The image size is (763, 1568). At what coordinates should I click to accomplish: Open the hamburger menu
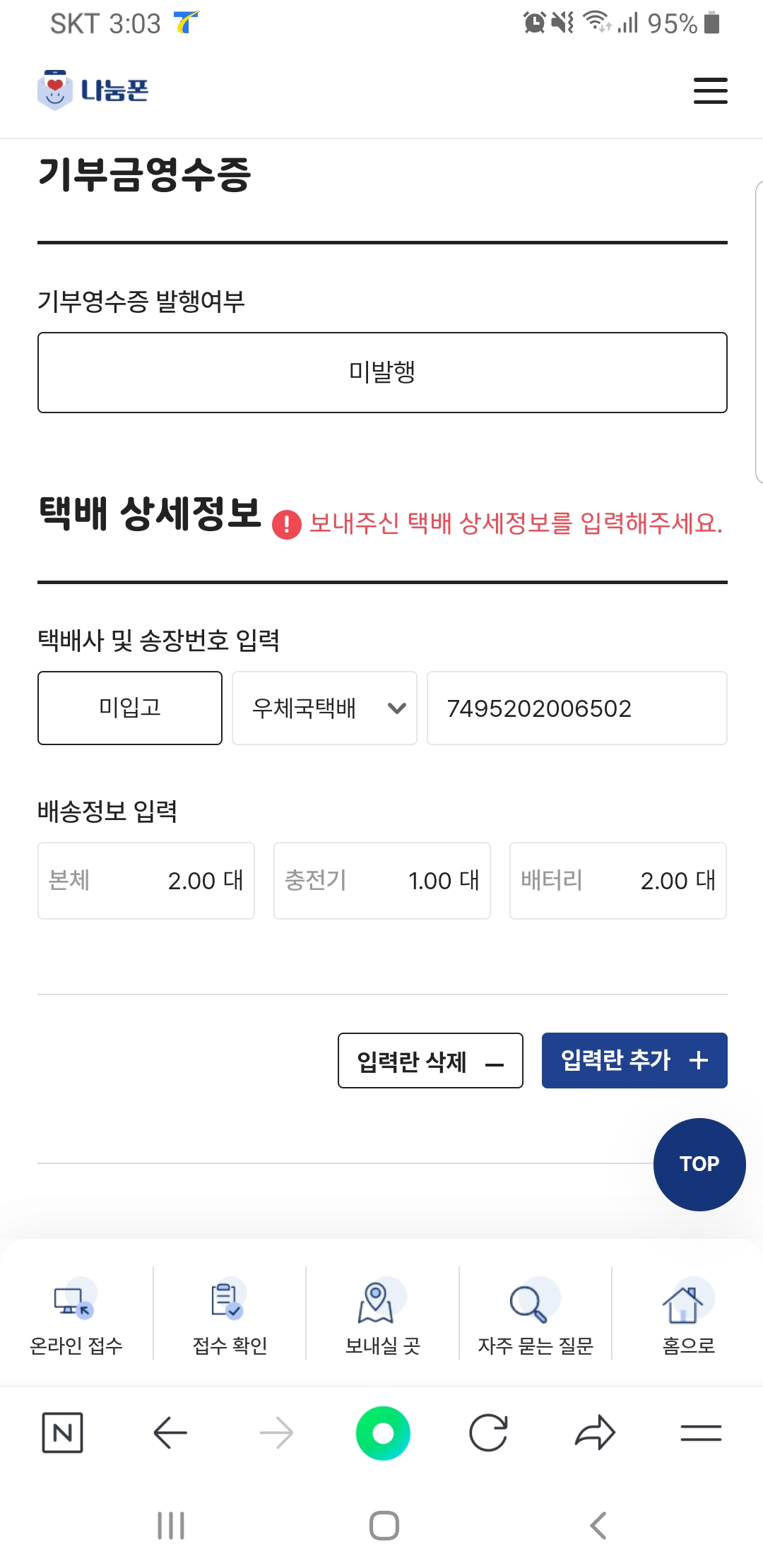click(x=710, y=90)
